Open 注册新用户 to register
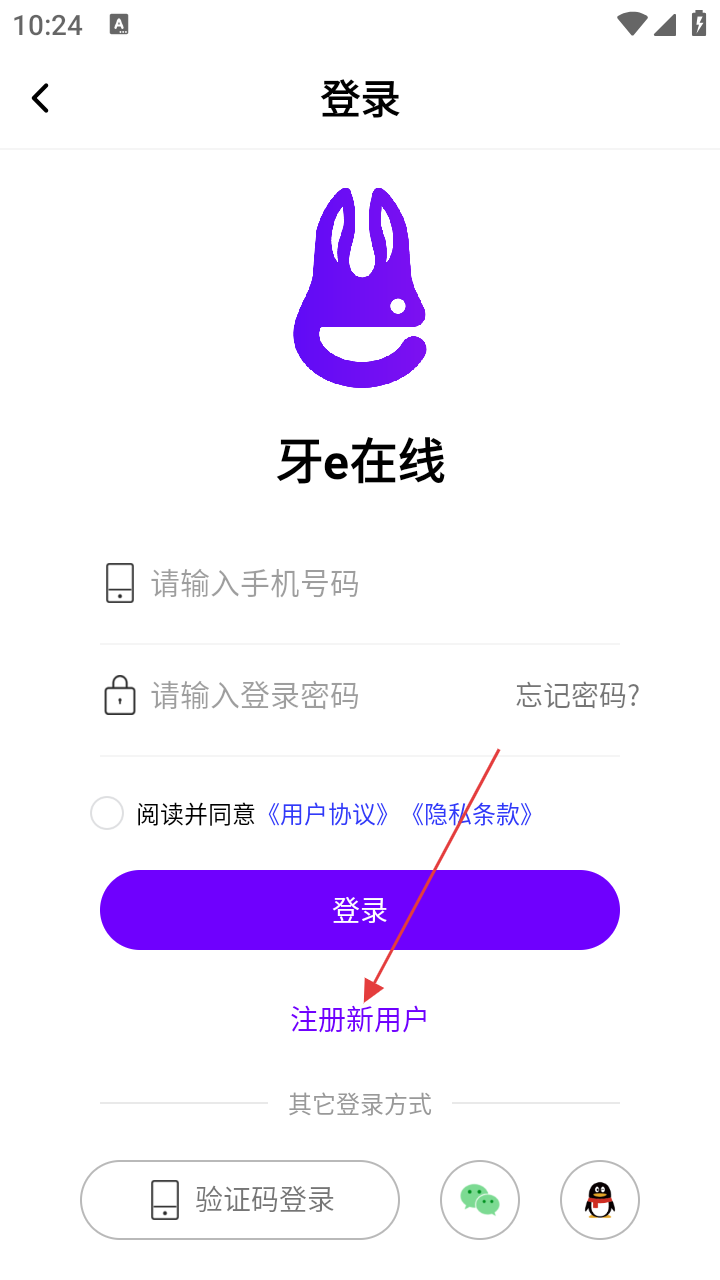This screenshot has height=1280, width=720. pos(359,1019)
